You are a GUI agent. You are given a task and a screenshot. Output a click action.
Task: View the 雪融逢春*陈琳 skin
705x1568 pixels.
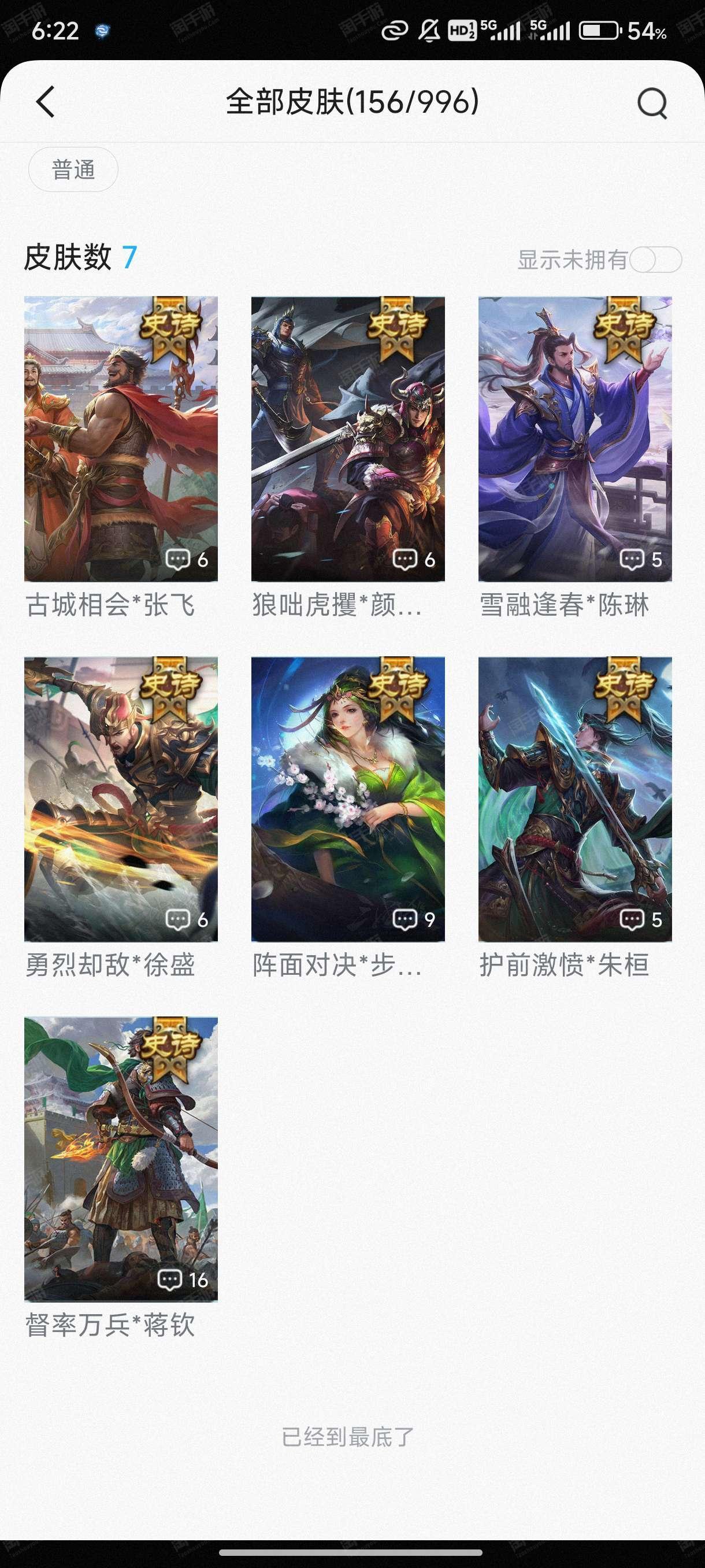(x=575, y=439)
